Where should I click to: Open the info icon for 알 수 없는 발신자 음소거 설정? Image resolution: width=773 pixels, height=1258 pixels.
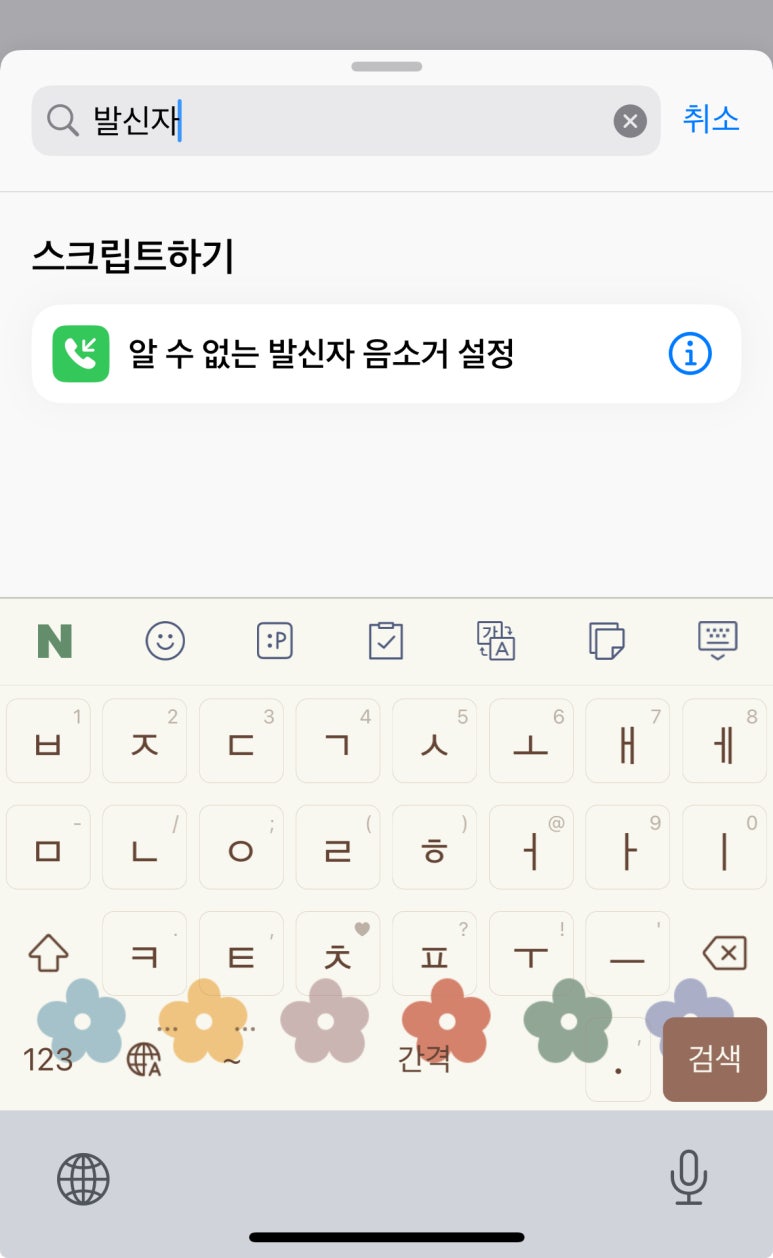coord(690,354)
